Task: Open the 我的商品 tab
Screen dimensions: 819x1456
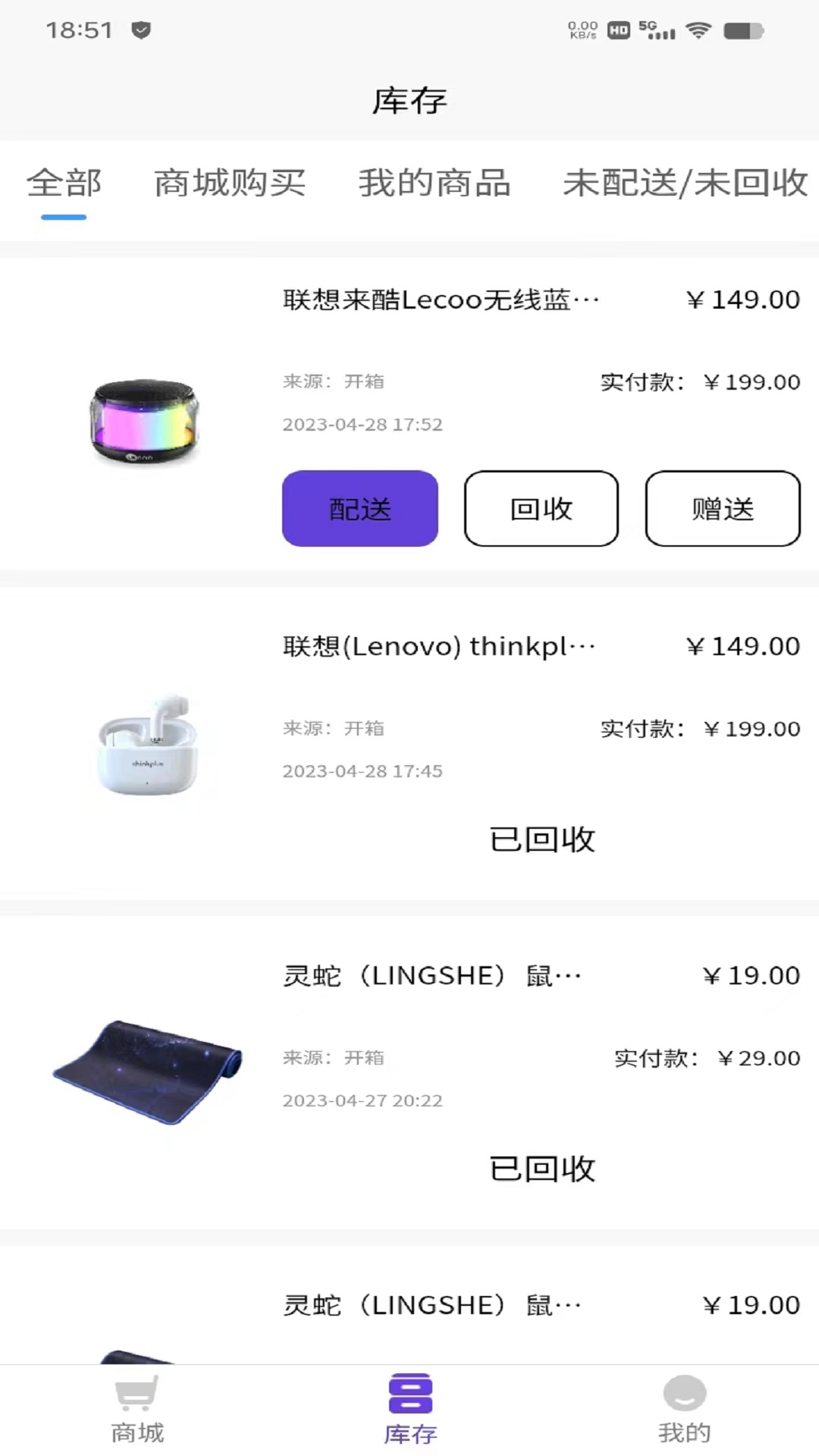Action: pos(436,182)
